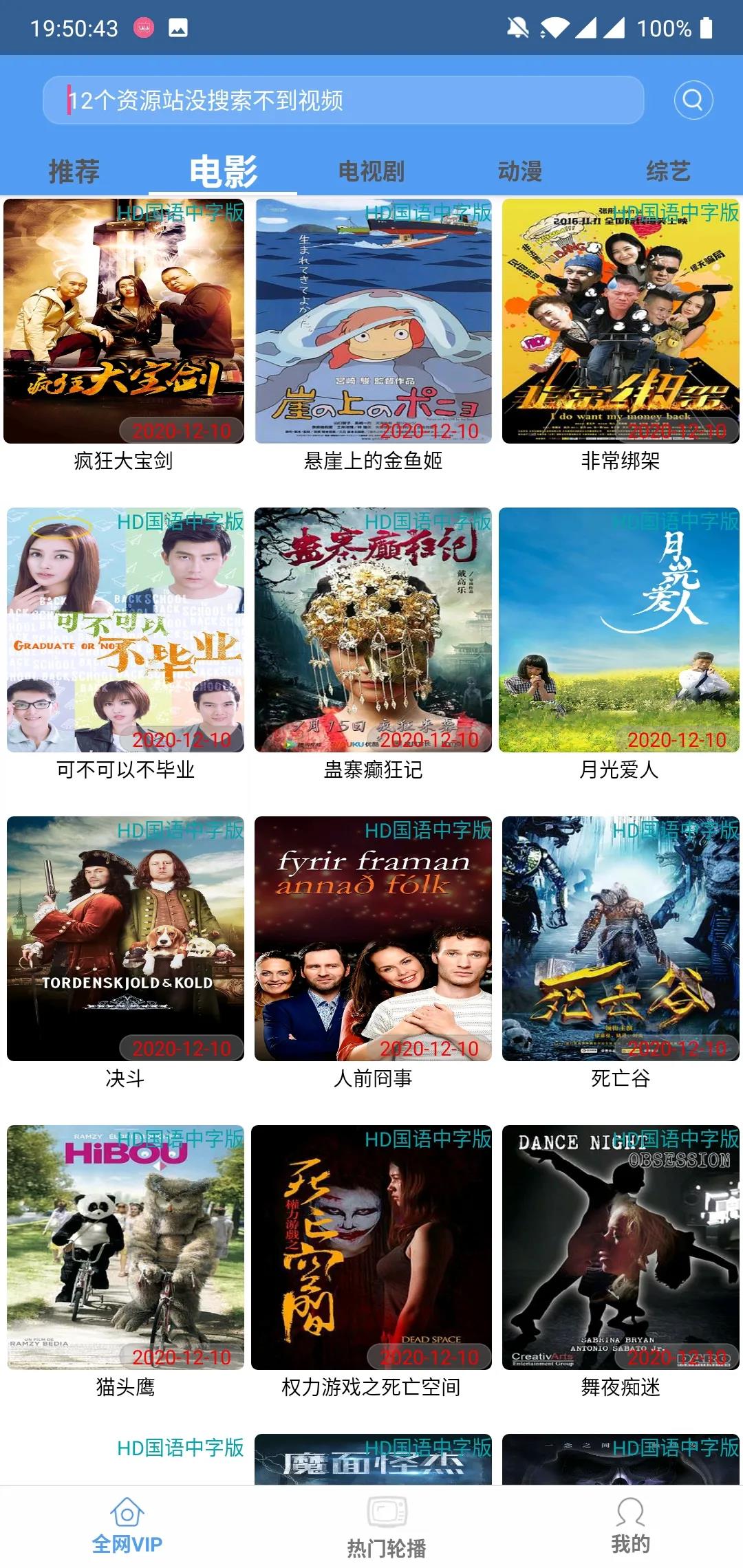Open the movie 死亡谷

[x=621, y=939]
